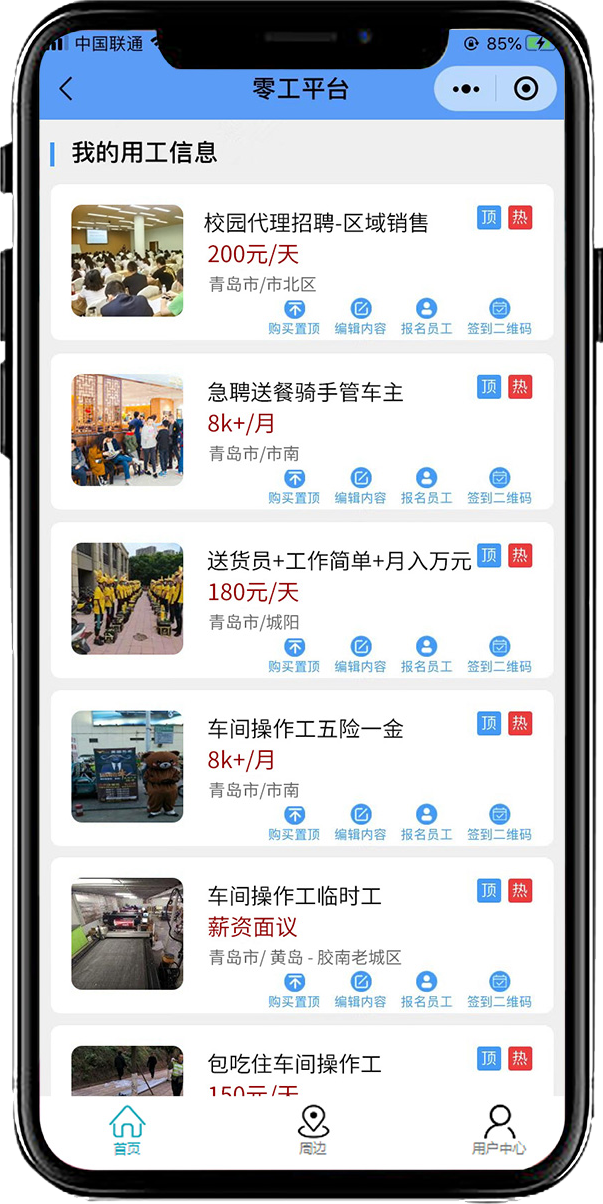
Task: Tap 编辑内容 for 车间操作工临时工
Action: [x=360, y=990]
